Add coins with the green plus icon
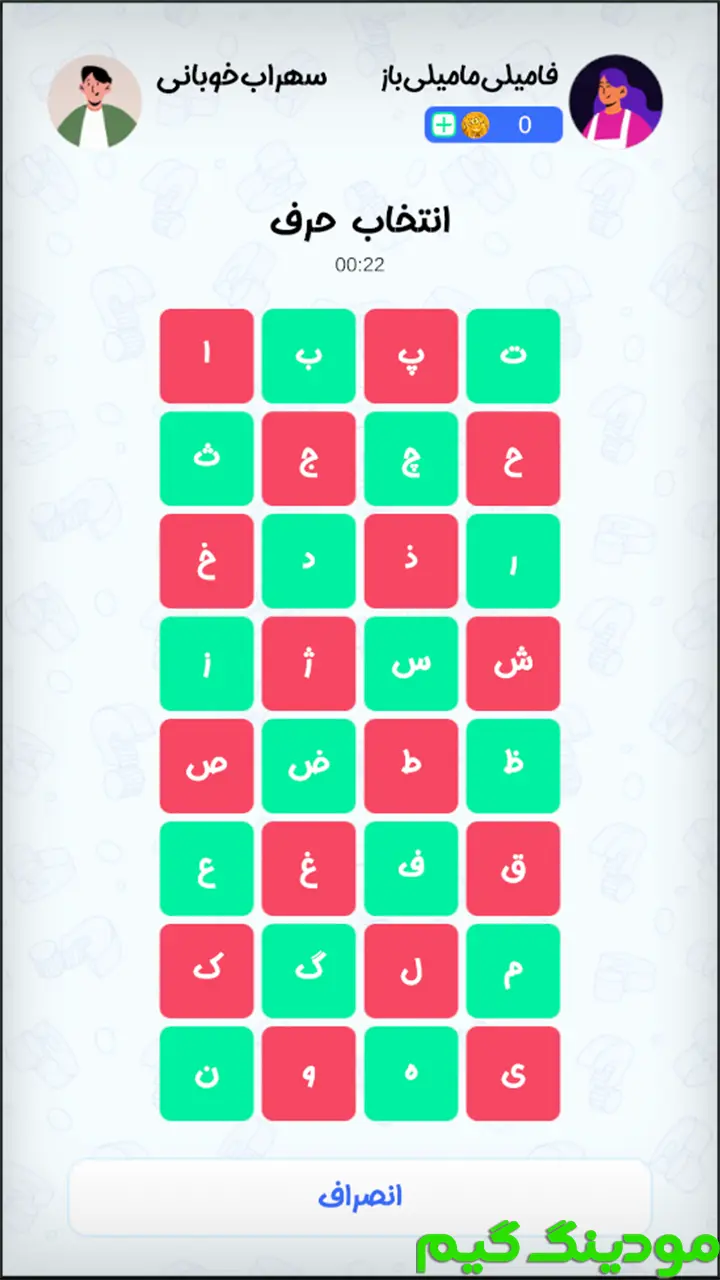Viewport: 720px width, 1280px height. (x=443, y=125)
